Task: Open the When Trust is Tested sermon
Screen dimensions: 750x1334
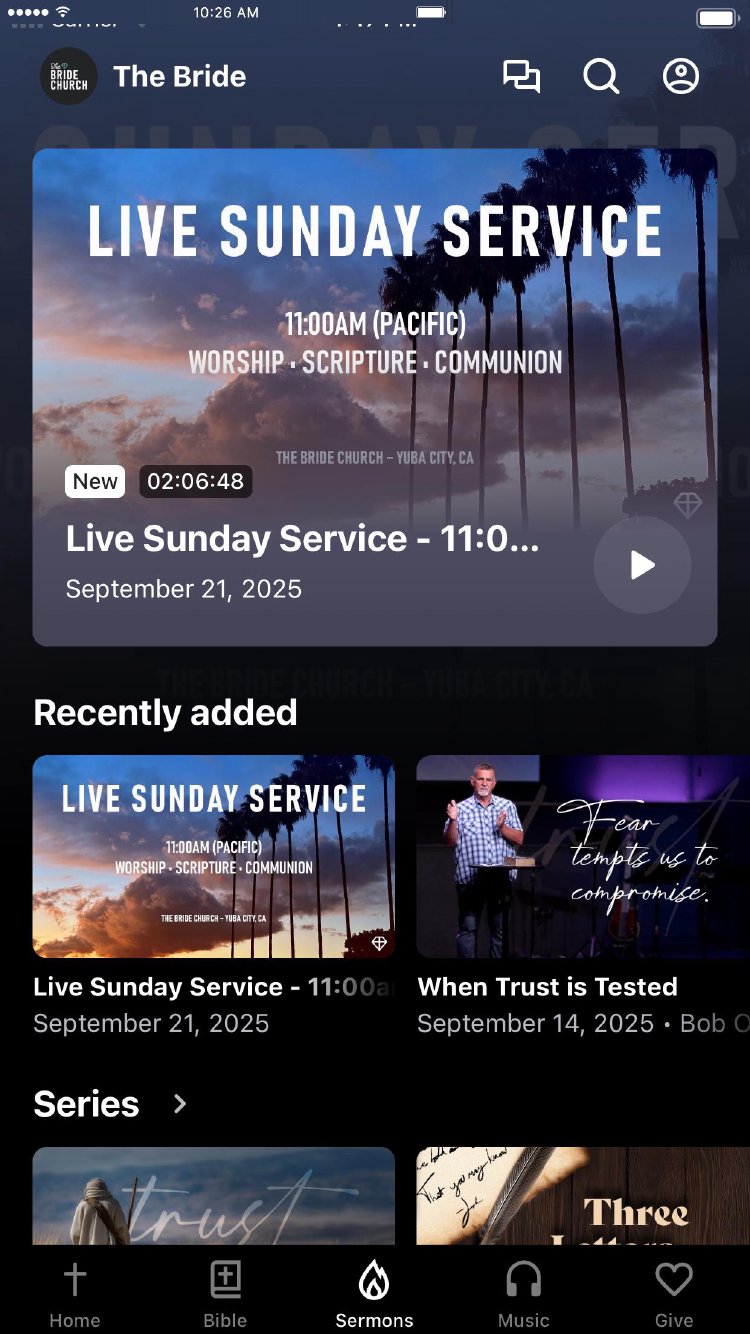Action: pyautogui.click(x=582, y=857)
